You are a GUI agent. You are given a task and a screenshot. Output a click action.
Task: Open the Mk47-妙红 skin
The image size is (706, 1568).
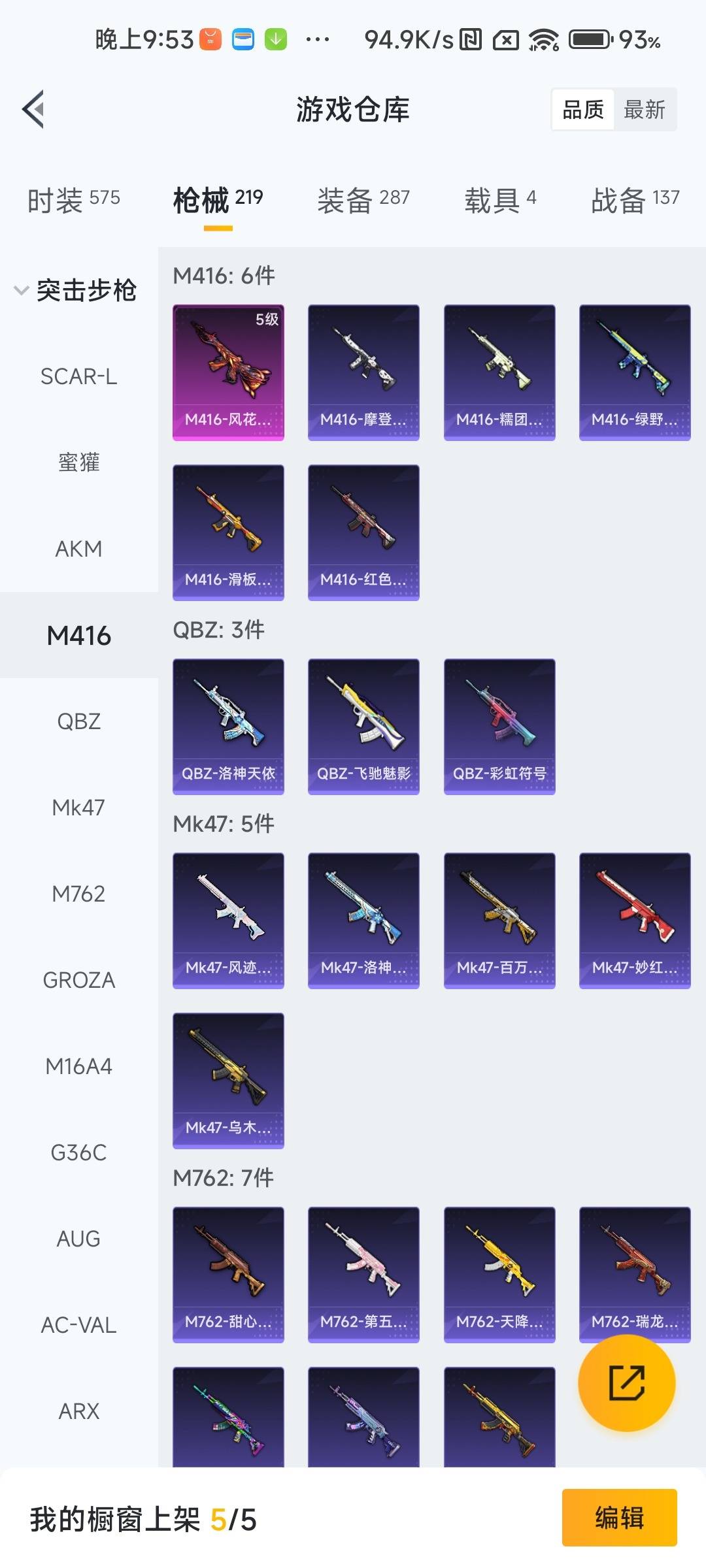pyautogui.click(x=635, y=921)
